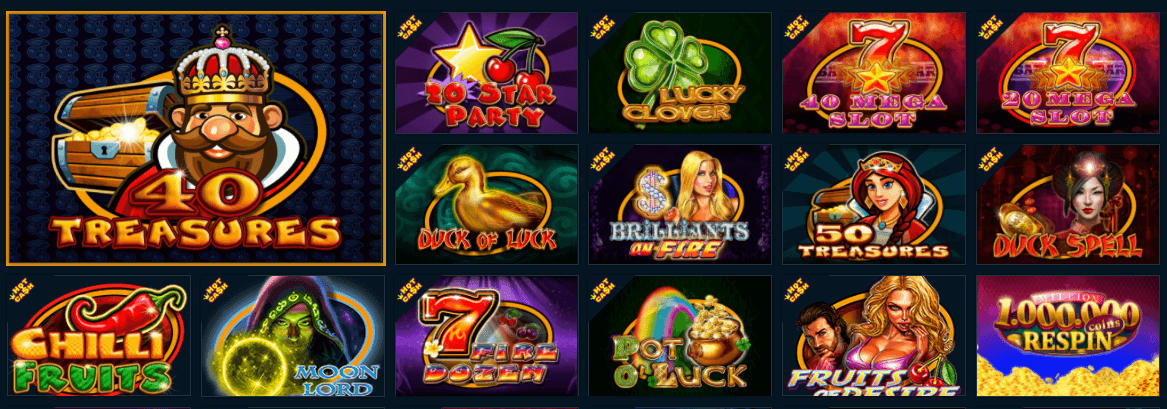The height and width of the screenshot is (409, 1167).
Task: Open the 40 Treasures game
Action: [196, 140]
